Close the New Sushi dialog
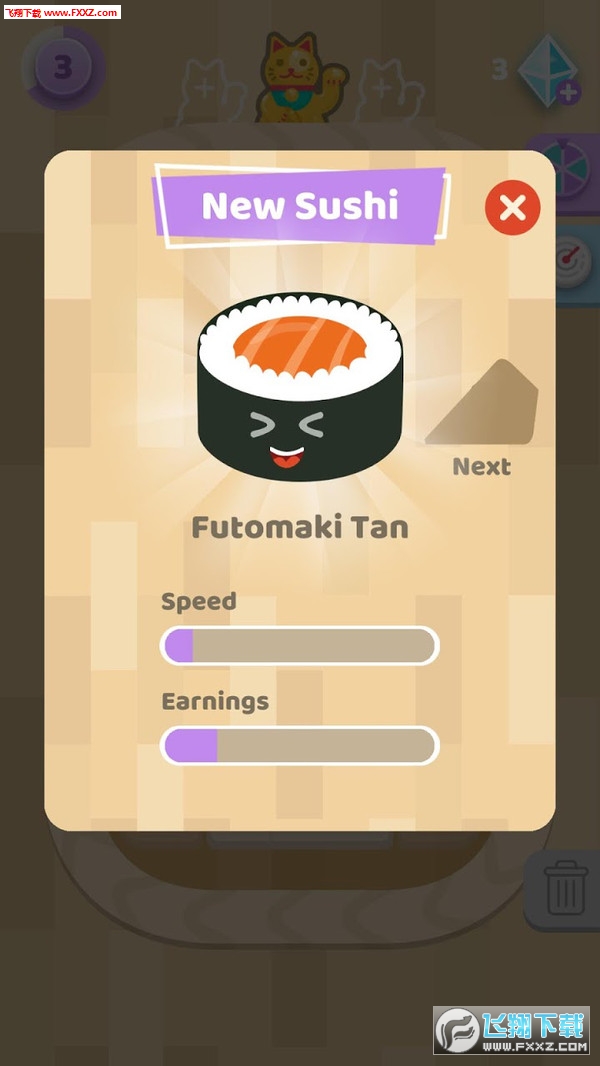Viewport: 600px width, 1066px height. (512, 208)
